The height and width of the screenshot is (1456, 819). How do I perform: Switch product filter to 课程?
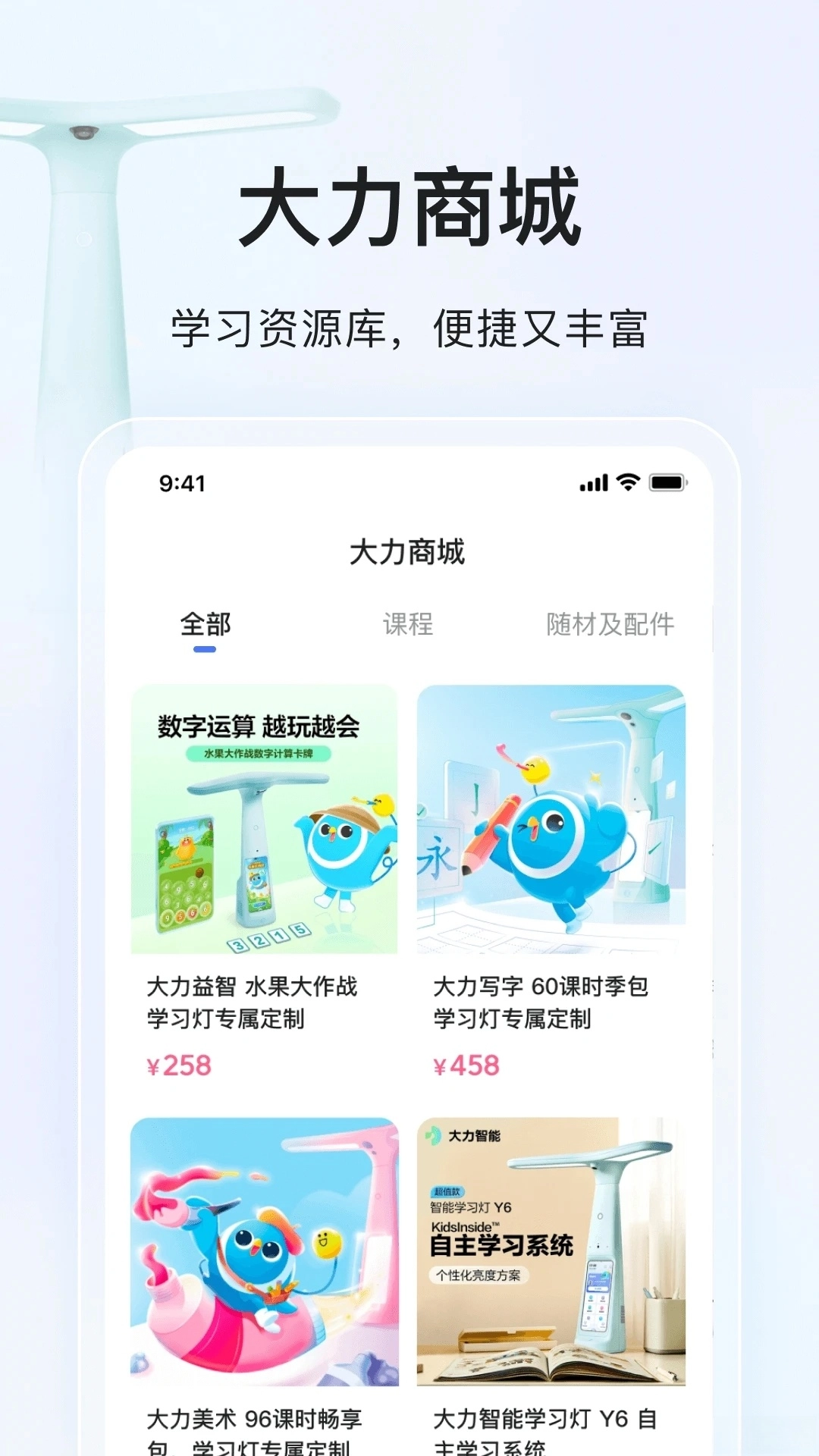(x=407, y=623)
